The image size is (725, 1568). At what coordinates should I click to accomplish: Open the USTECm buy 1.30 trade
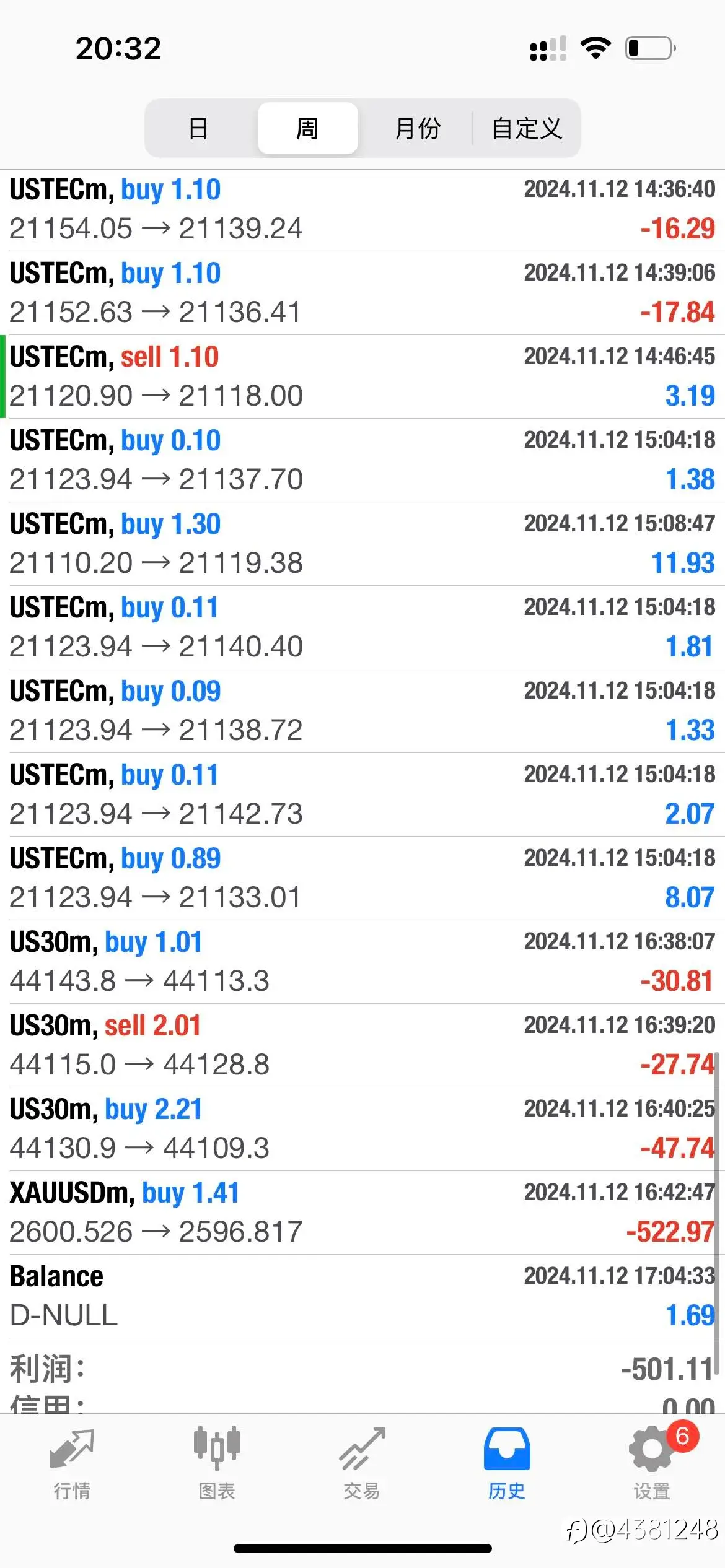click(x=362, y=544)
